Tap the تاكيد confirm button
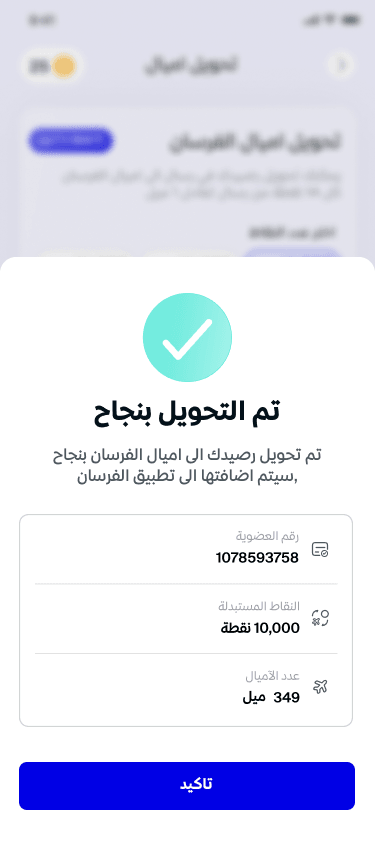Image resolution: width=375 pixels, height=854 pixels. click(187, 785)
